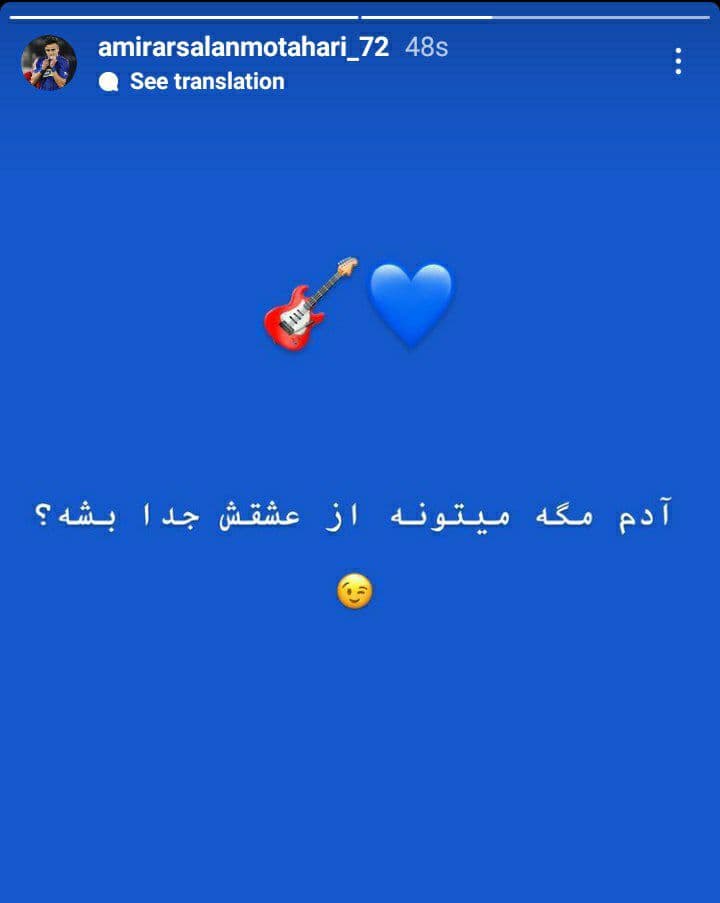The height and width of the screenshot is (903, 720).
Task: Open the amirarsalanmotahari_72 username link
Action: [x=243, y=47]
